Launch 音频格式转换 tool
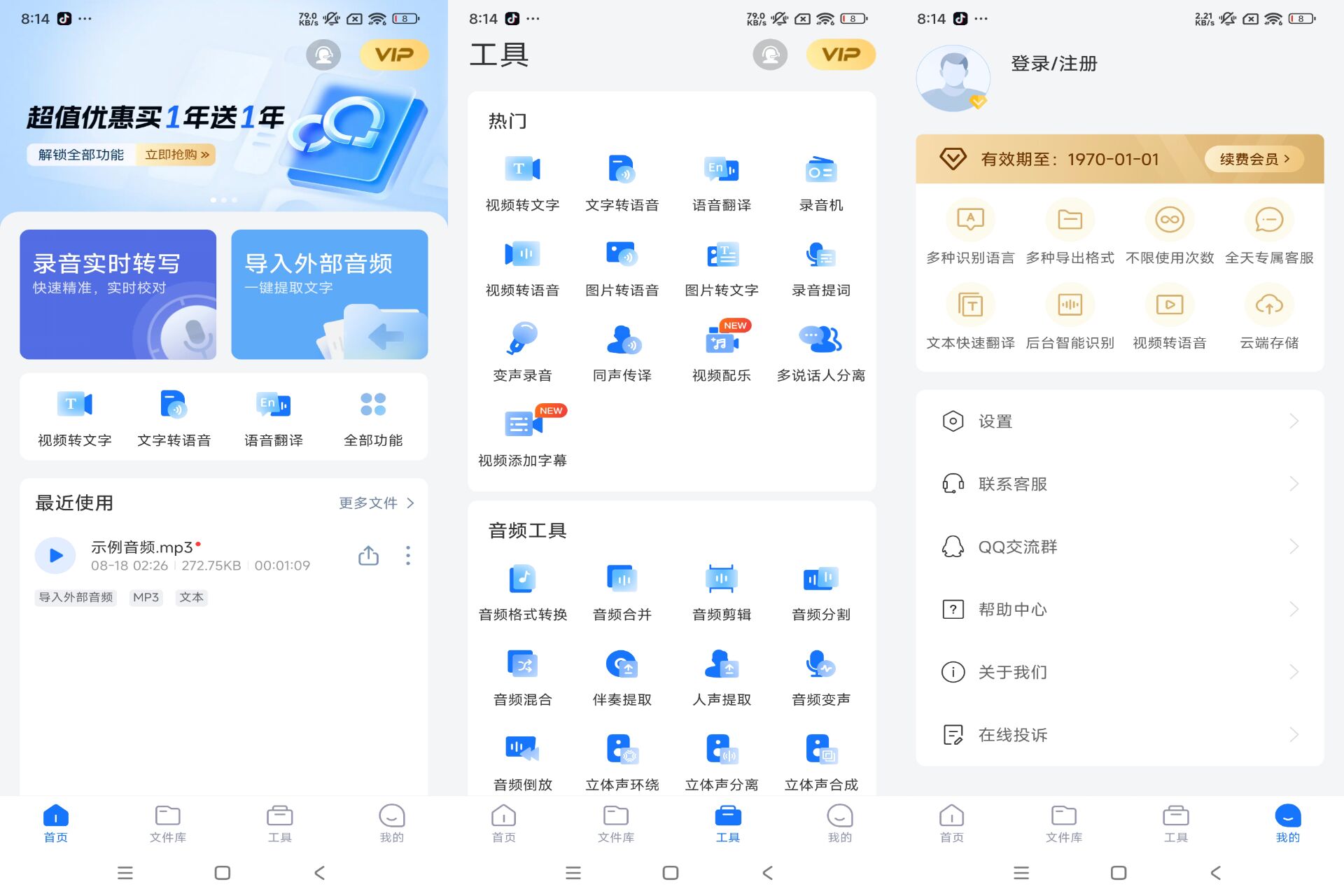The image size is (1344, 896). click(522, 592)
